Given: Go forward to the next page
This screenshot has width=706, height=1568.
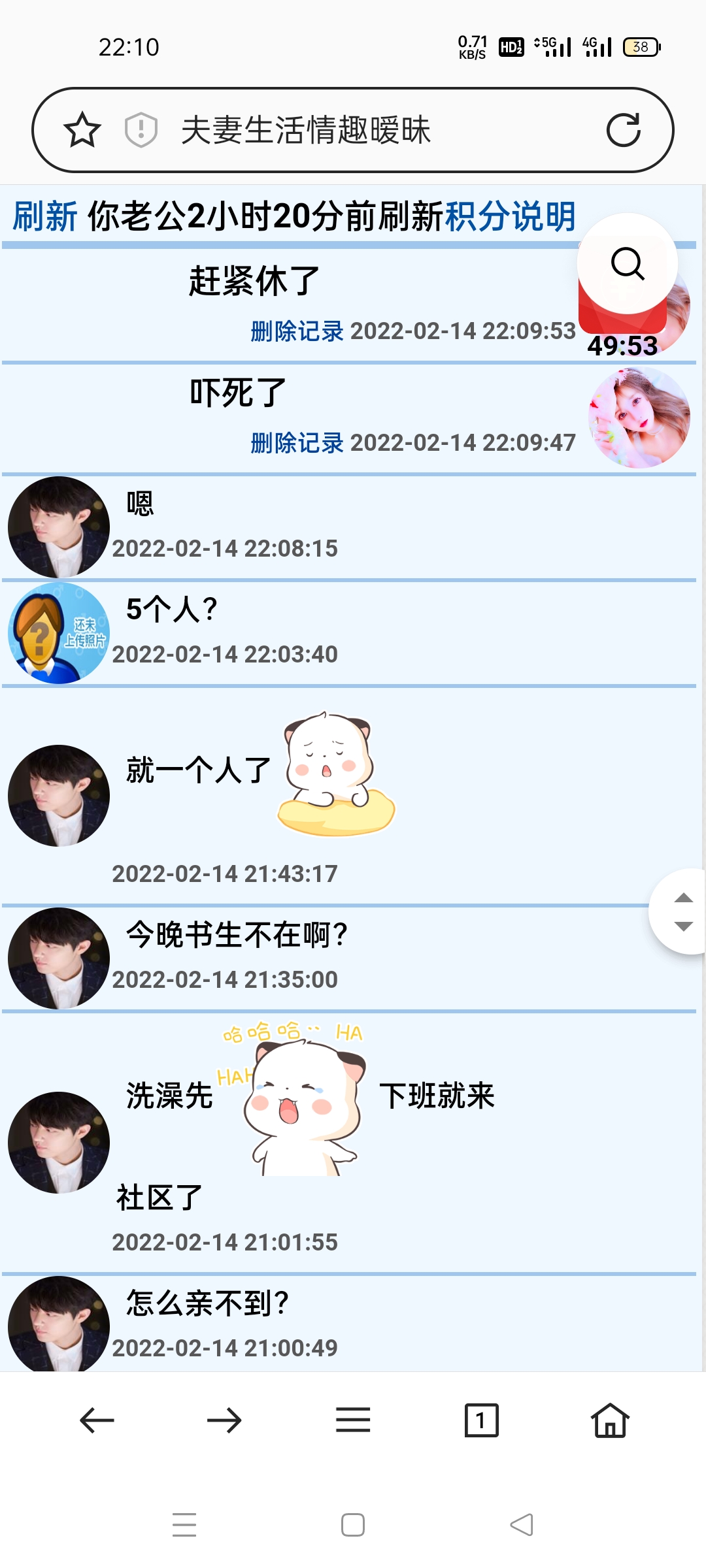Looking at the screenshot, I should (224, 1420).
